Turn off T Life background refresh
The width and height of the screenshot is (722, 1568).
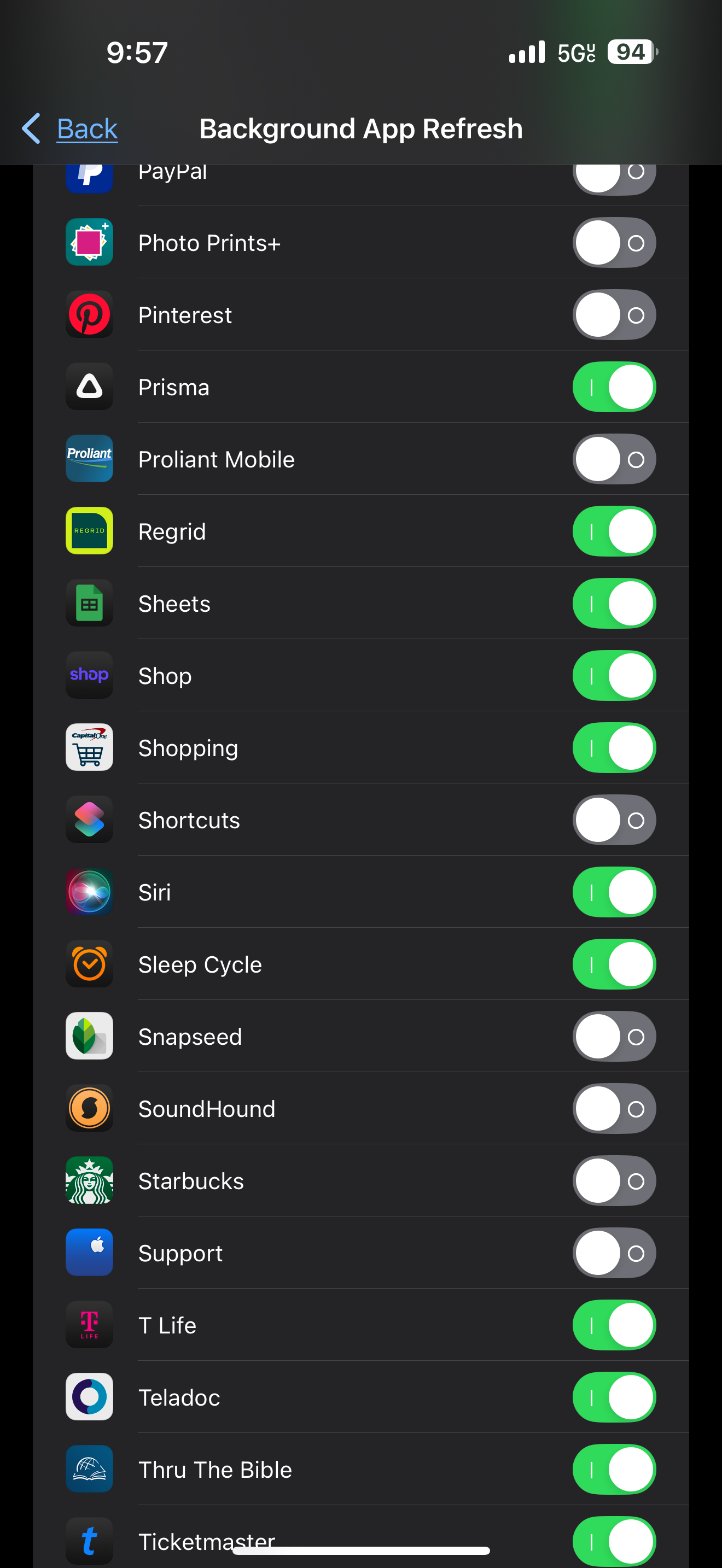[x=614, y=1325]
